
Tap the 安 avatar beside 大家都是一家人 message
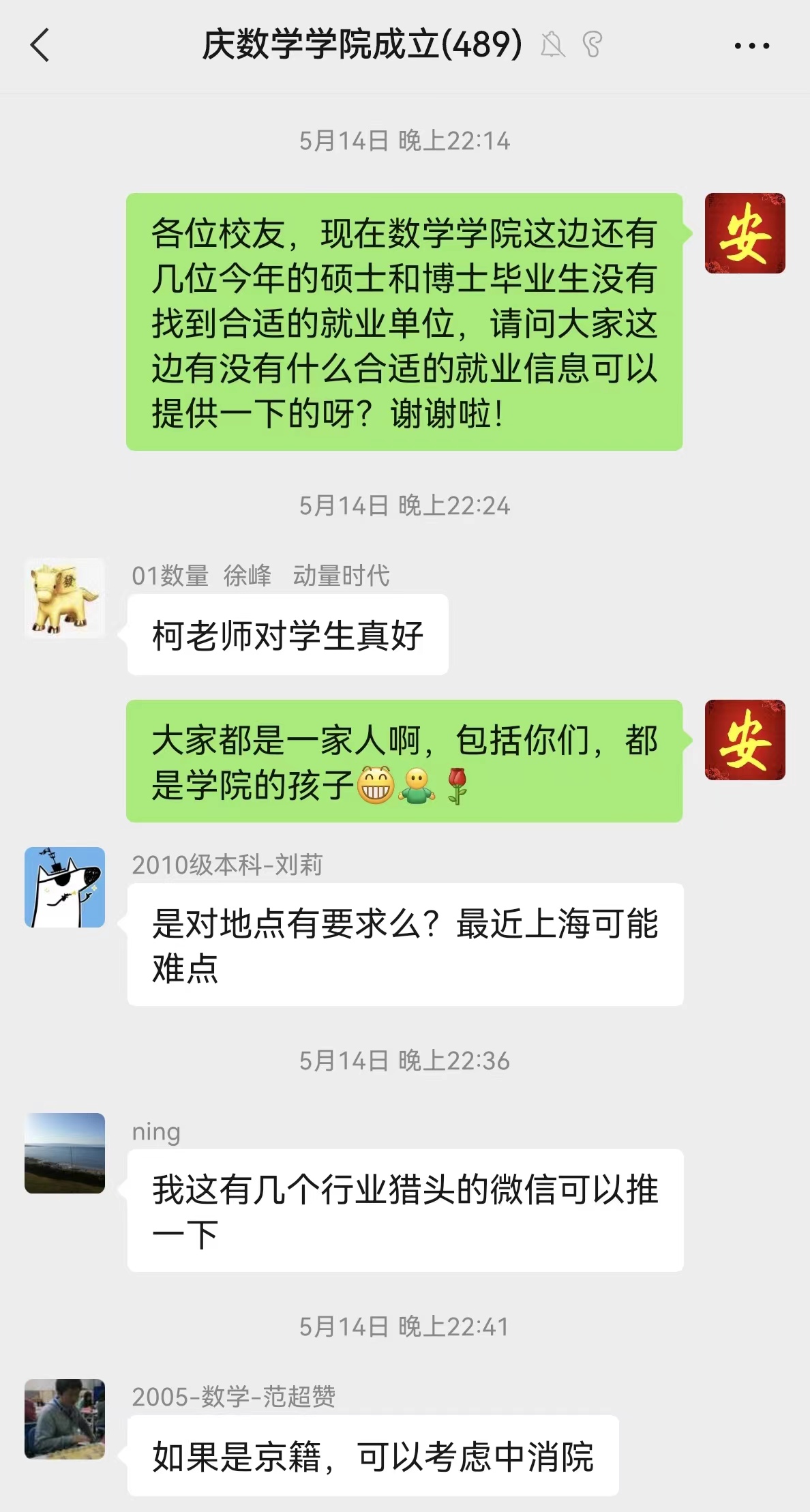[x=745, y=740]
